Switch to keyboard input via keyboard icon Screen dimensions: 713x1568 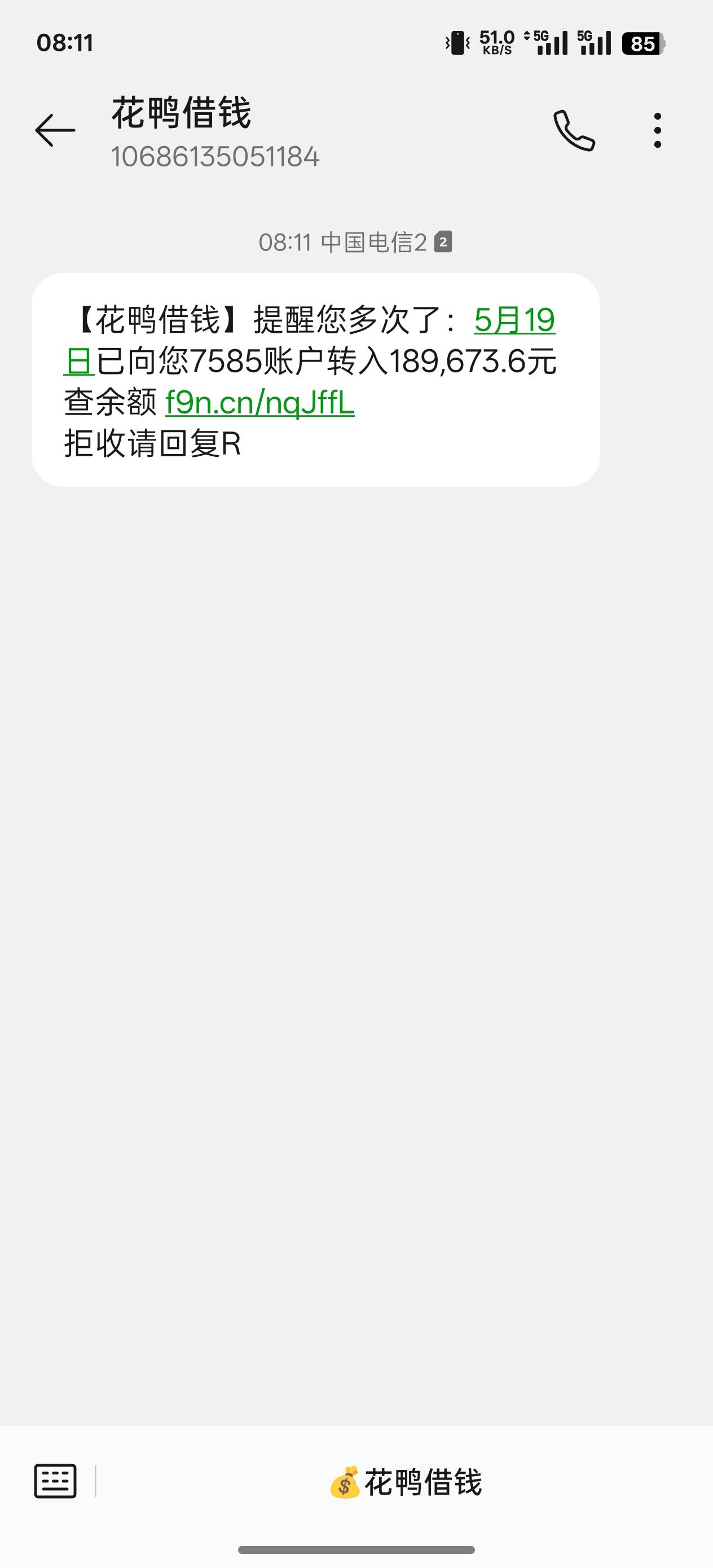point(55,1481)
